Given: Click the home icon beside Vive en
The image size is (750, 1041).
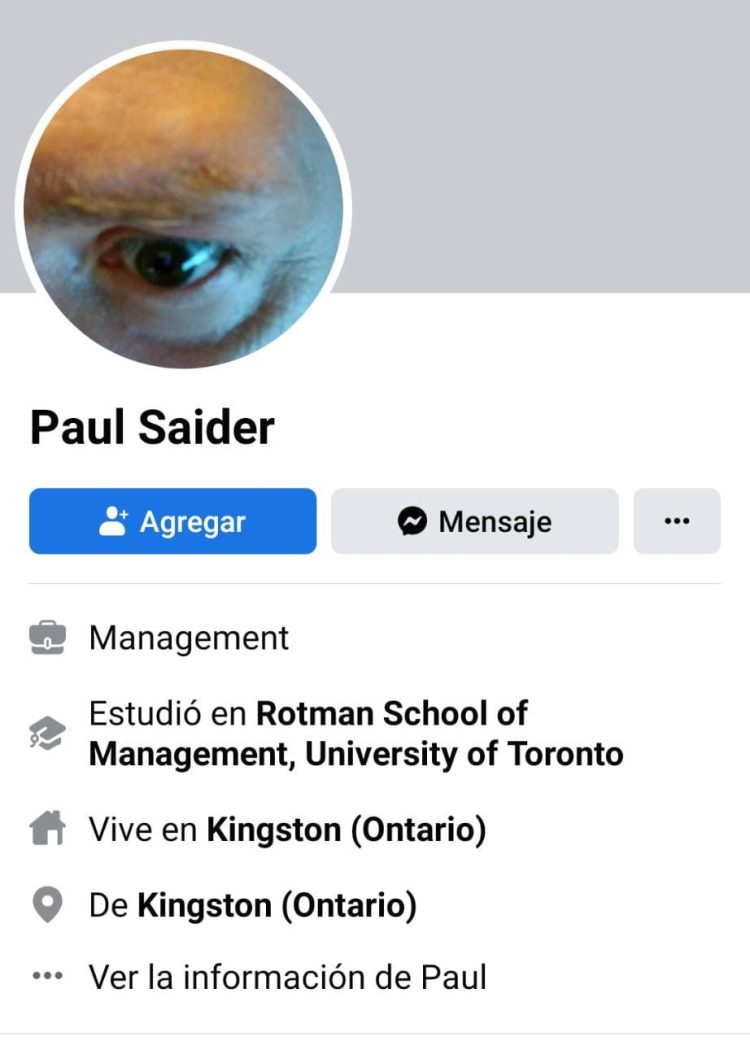Looking at the screenshot, I should coord(47,829).
